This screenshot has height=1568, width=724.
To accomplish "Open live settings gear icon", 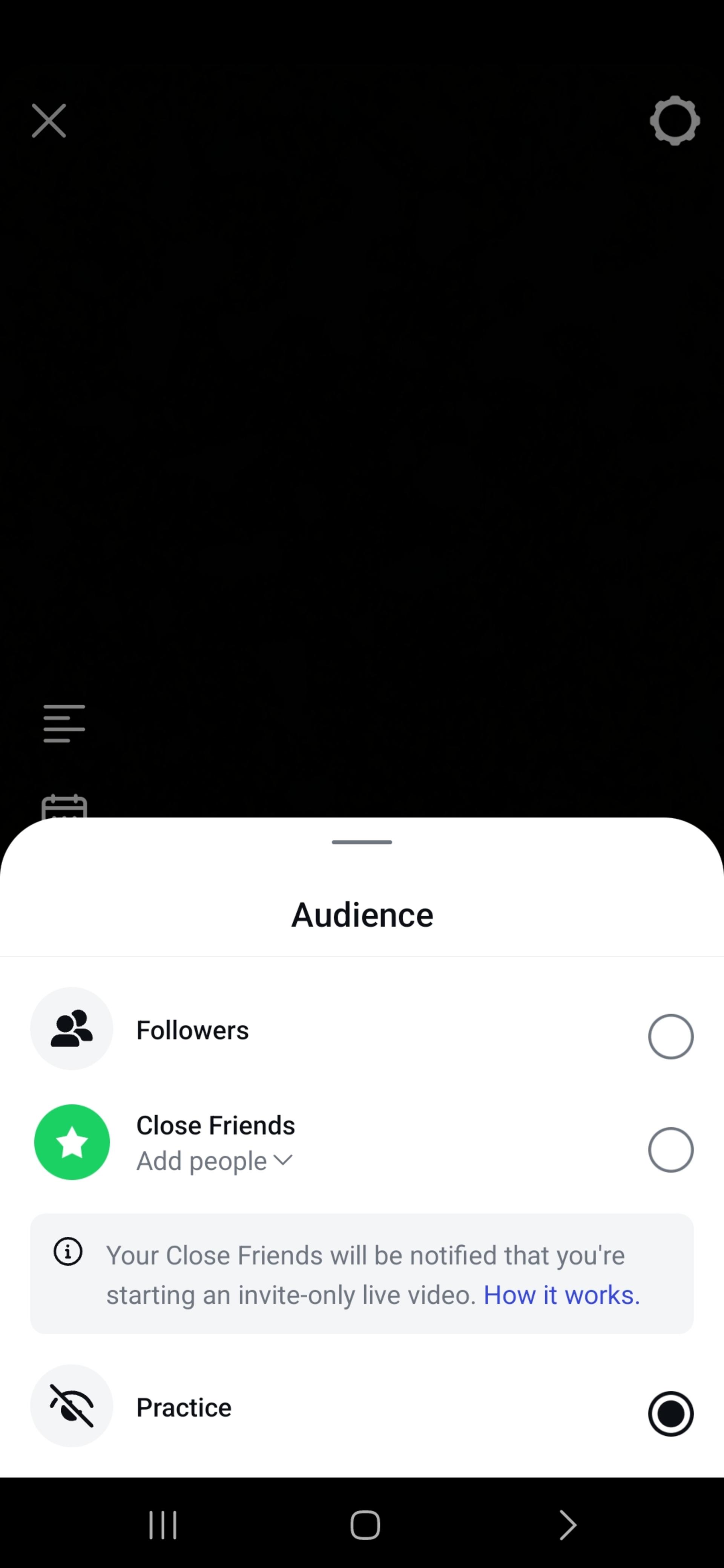I will (675, 121).
